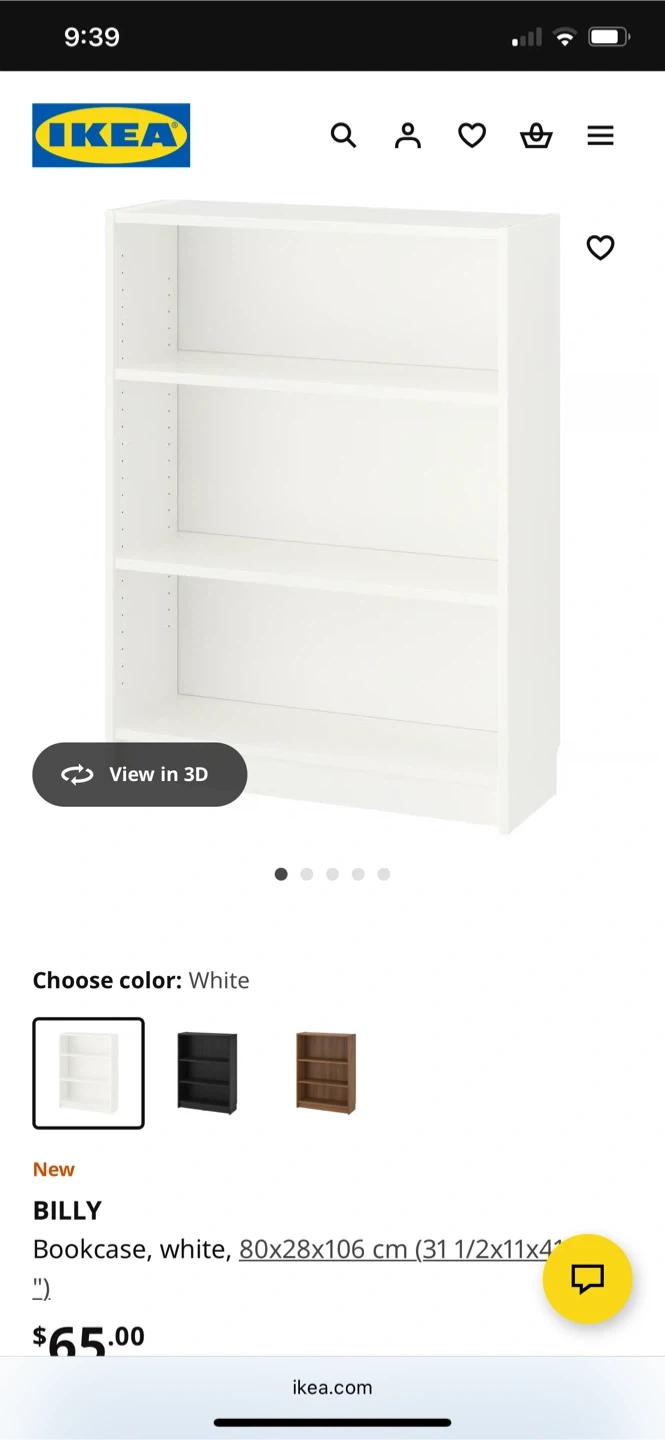Screen dimensions: 665x1440
Task: Open the account profile icon
Action: [408, 135]
